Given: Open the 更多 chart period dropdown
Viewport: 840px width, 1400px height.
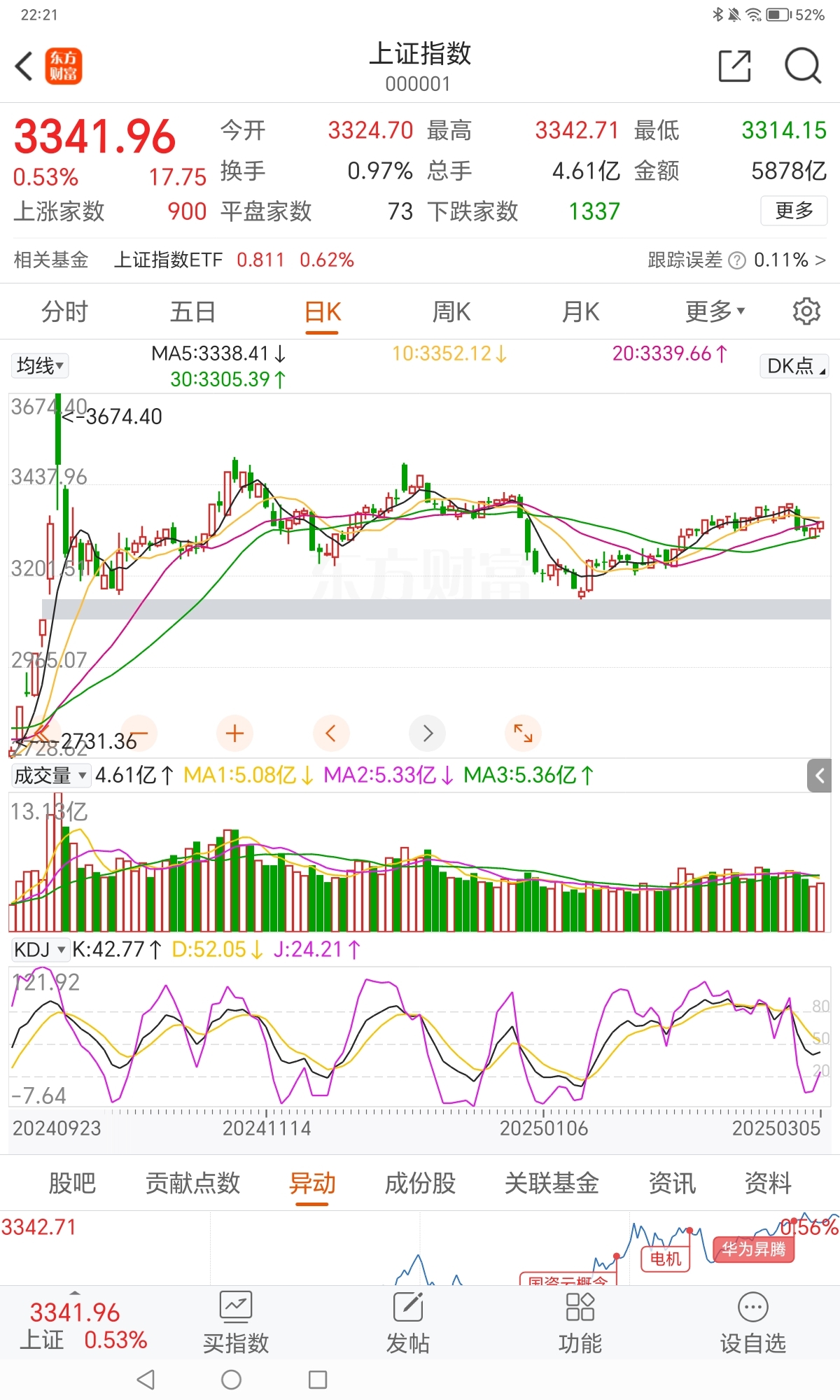Looking at the screenshot, I should click(x=714, y=311).
